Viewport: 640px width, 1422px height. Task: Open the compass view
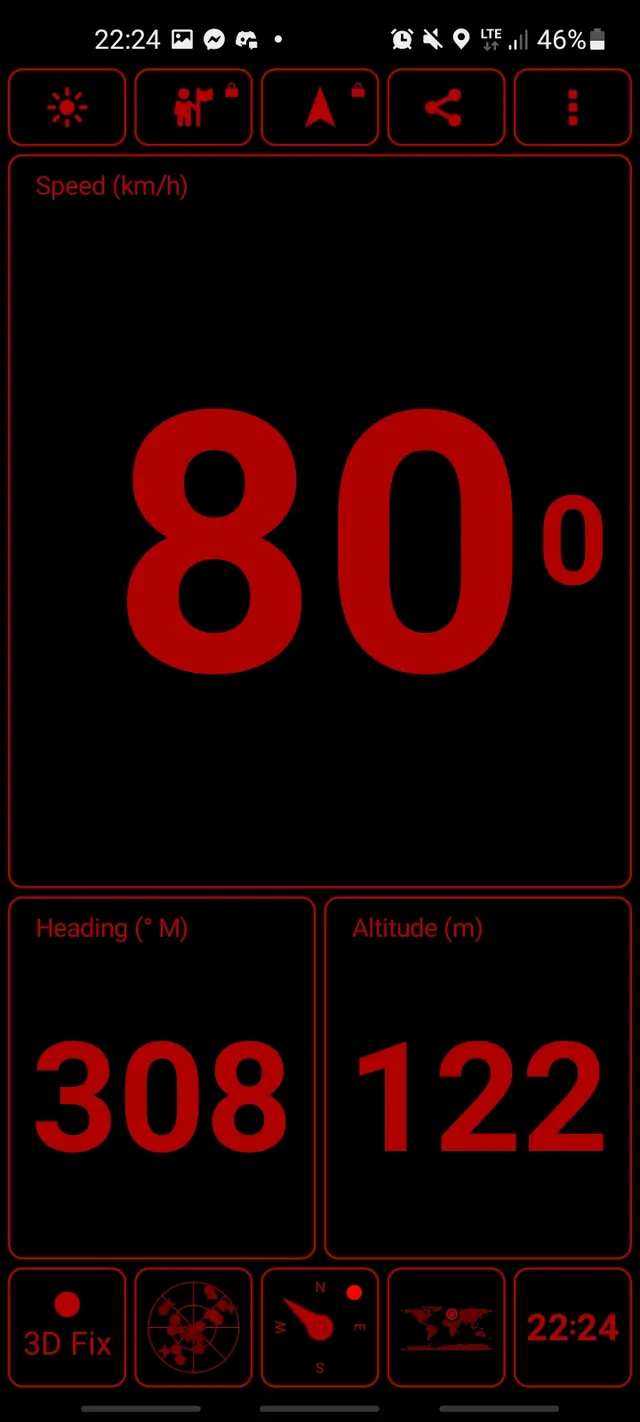pos(320,1327)
